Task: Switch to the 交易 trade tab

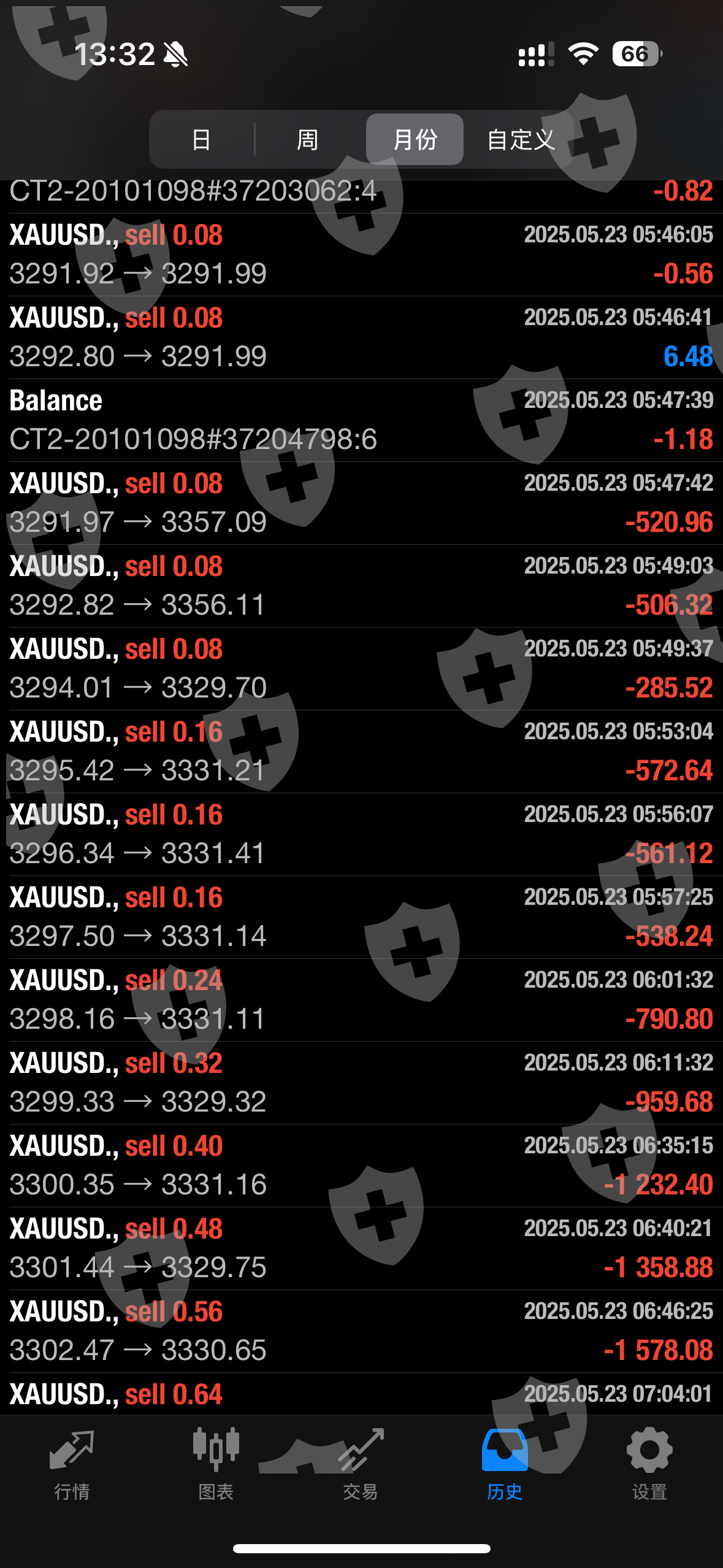Action: (x=361, y=1464)
